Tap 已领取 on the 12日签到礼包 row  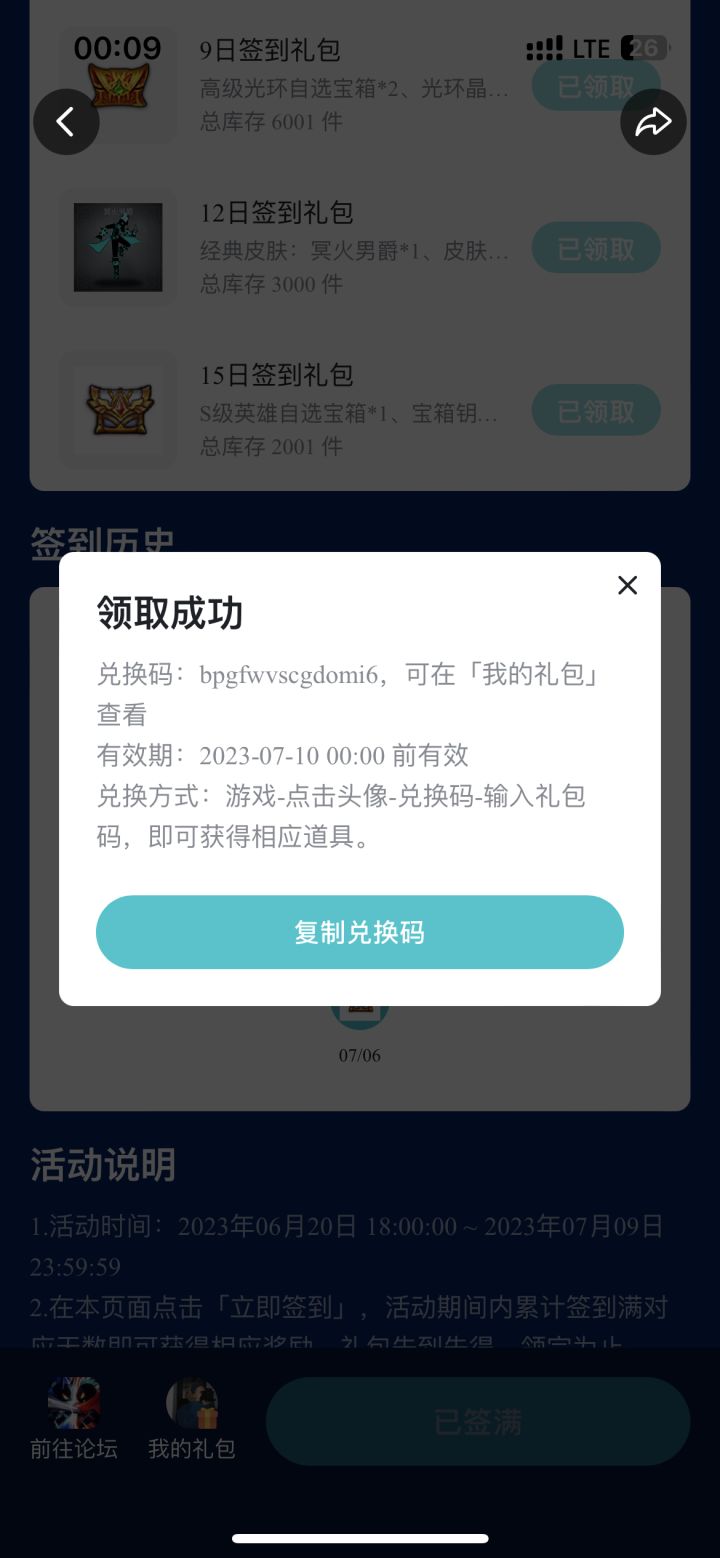[x=596, y=248]
